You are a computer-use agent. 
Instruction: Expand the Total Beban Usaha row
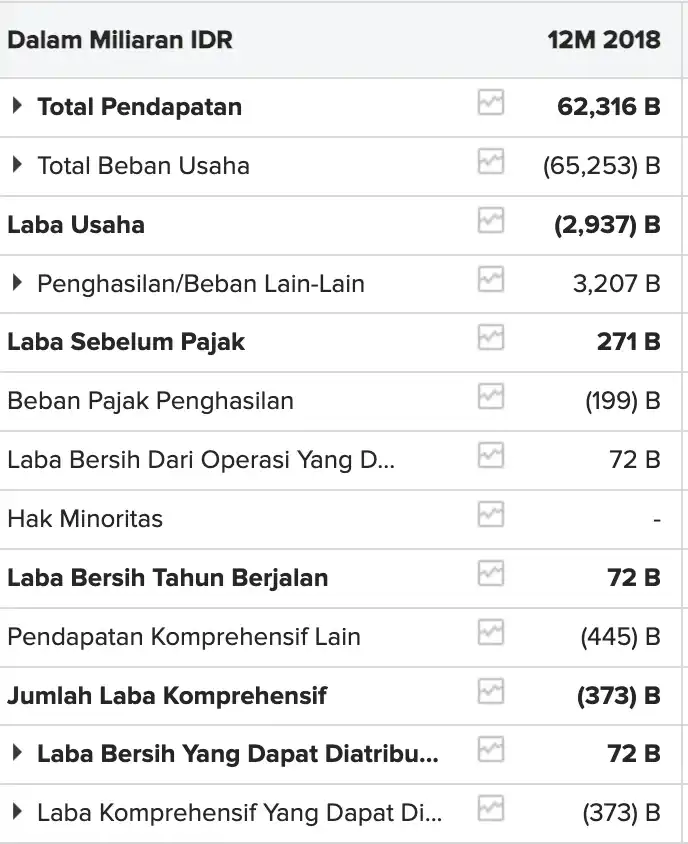coord(17,165)
